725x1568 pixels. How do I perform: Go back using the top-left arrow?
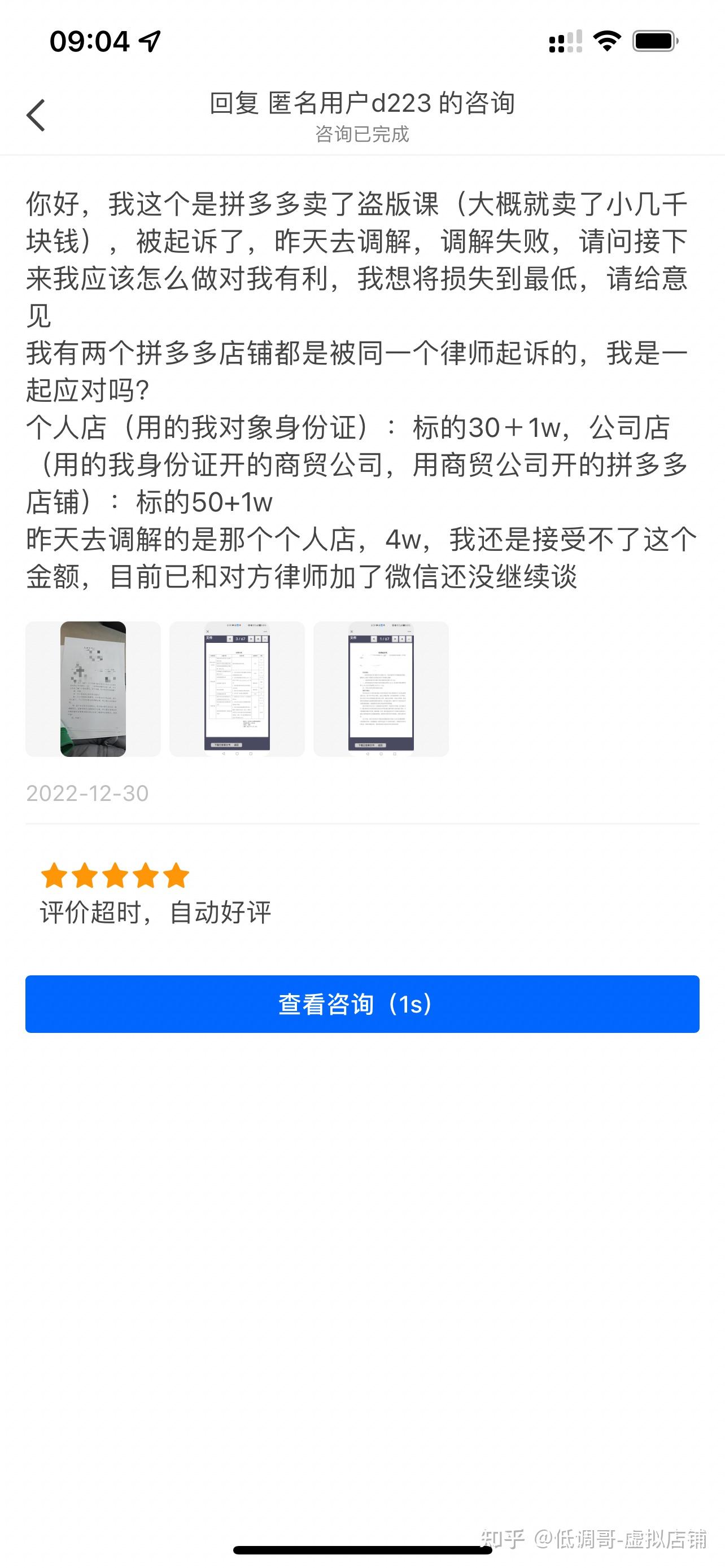(x=36, y=115)
